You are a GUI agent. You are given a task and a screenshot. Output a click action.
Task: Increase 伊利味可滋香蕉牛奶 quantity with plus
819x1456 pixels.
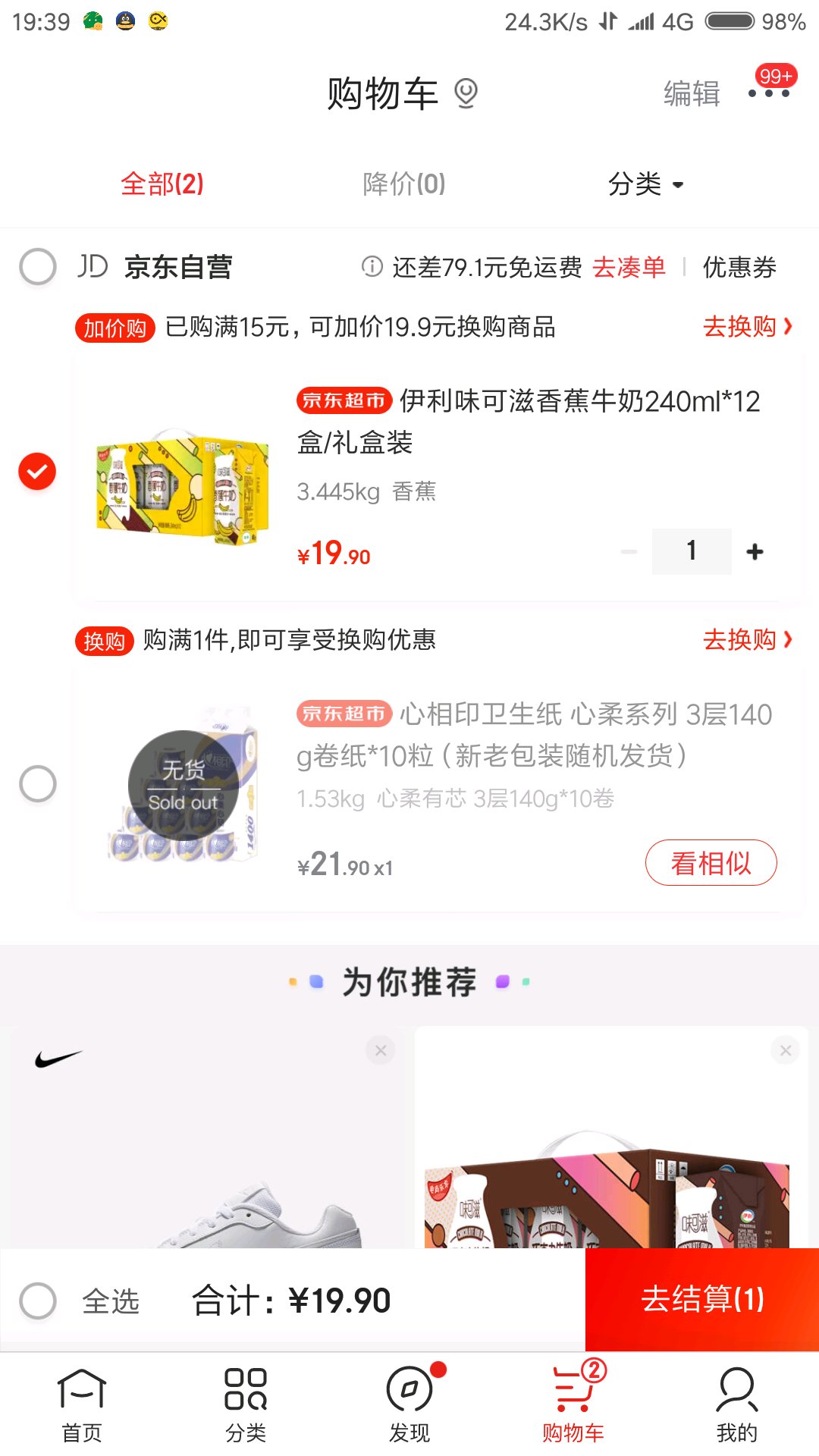point(755,551)
